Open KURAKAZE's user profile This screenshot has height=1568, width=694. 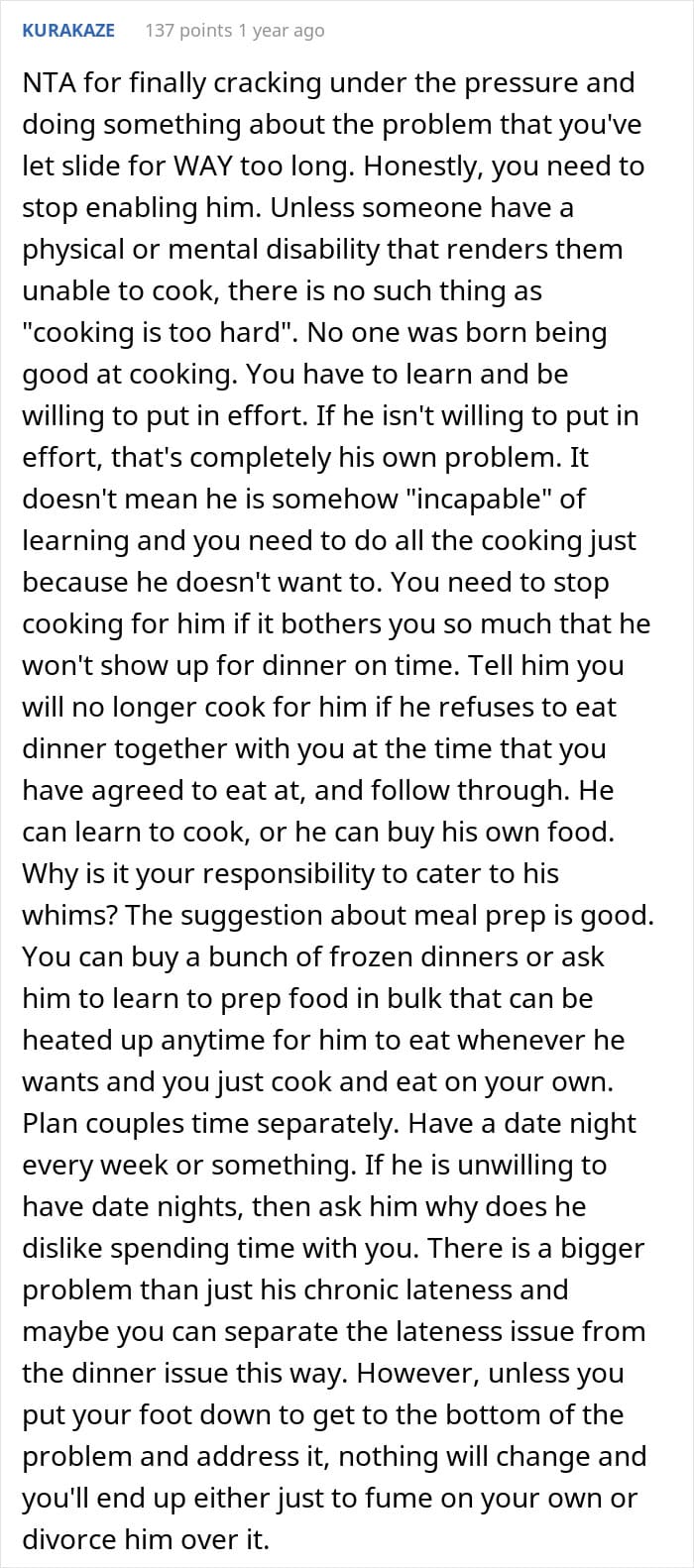pyautogui.click(x=67, y=30)
